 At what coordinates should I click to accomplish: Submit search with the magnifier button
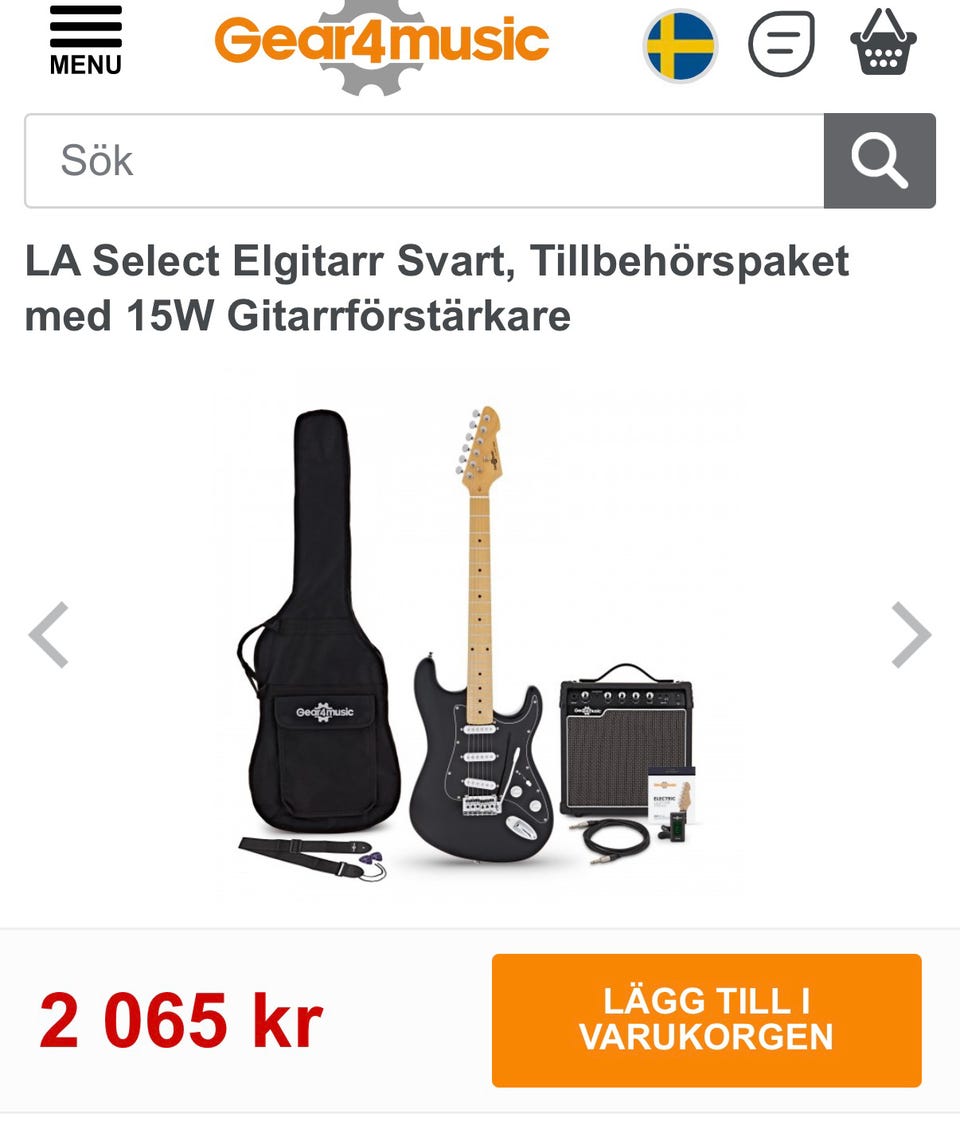pos(879,161)
